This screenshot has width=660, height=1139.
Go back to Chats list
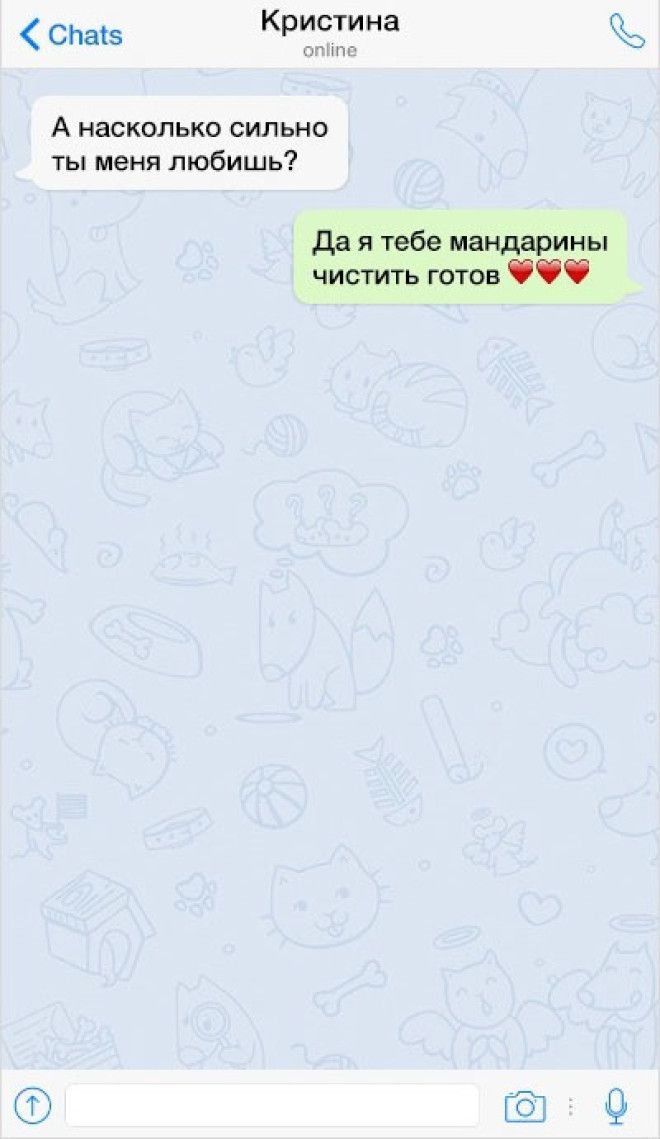click(70, 35)
